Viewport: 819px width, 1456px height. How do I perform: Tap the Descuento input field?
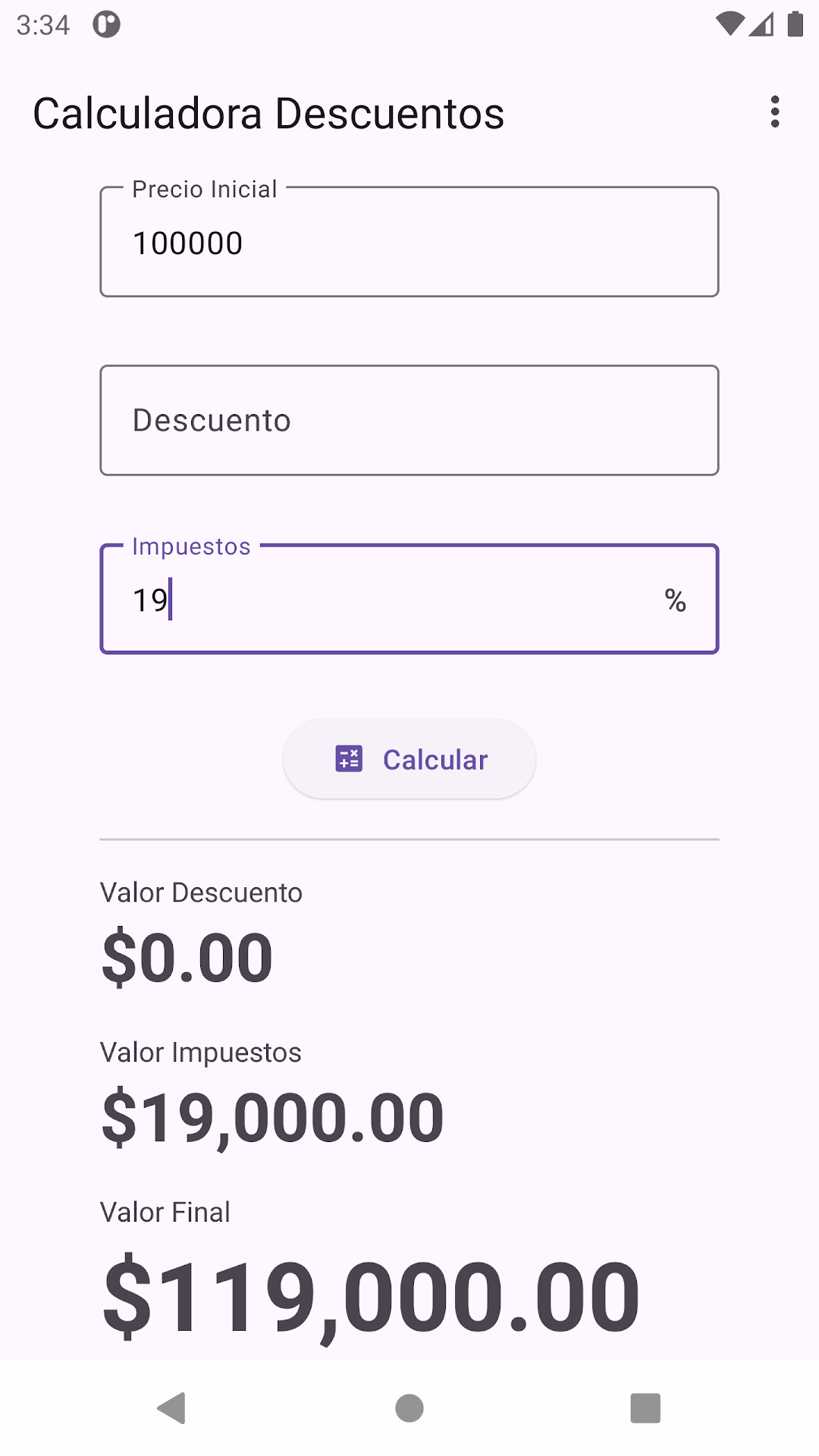[409, 421]
